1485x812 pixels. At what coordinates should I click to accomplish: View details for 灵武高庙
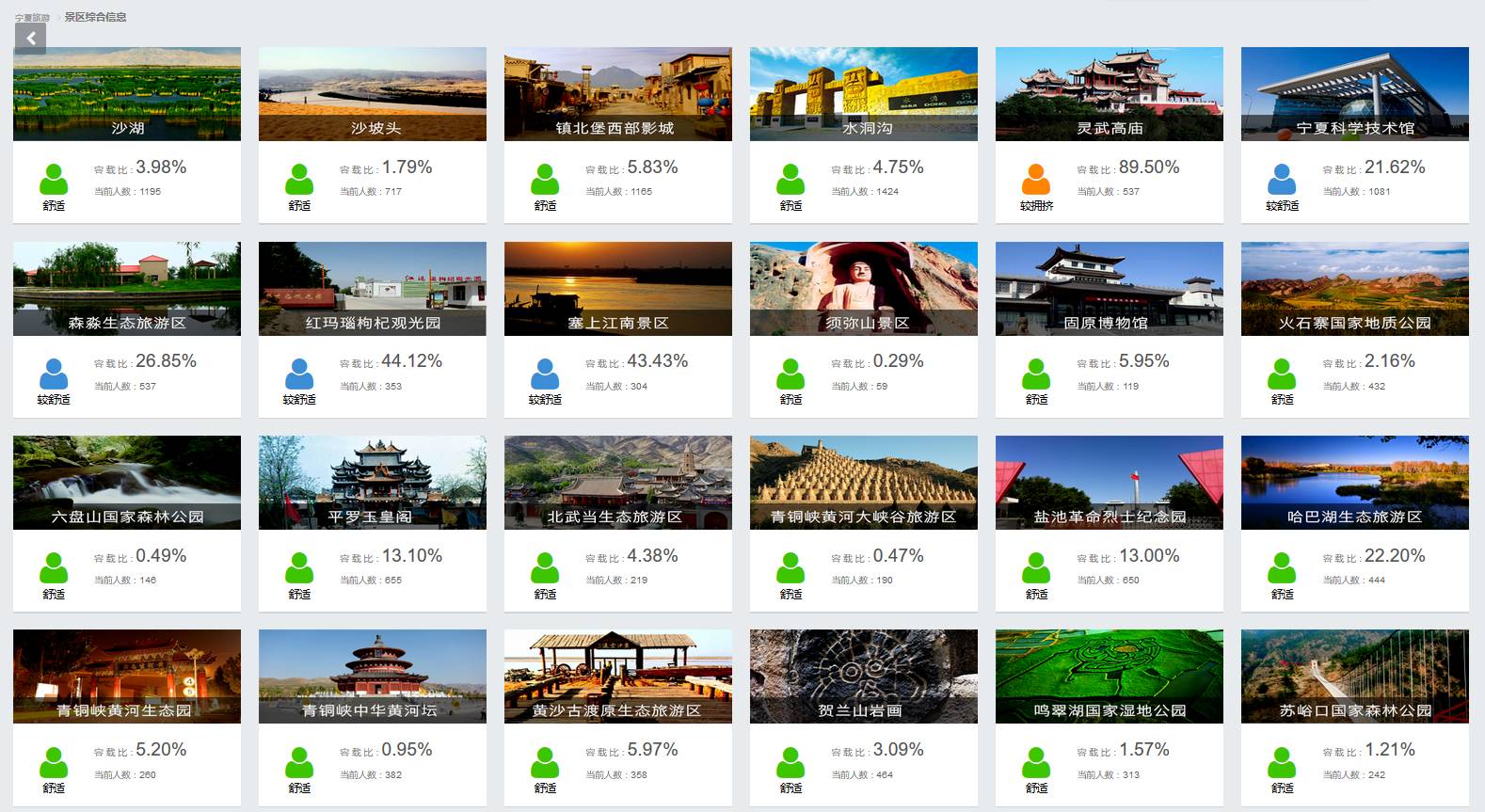1110,95
